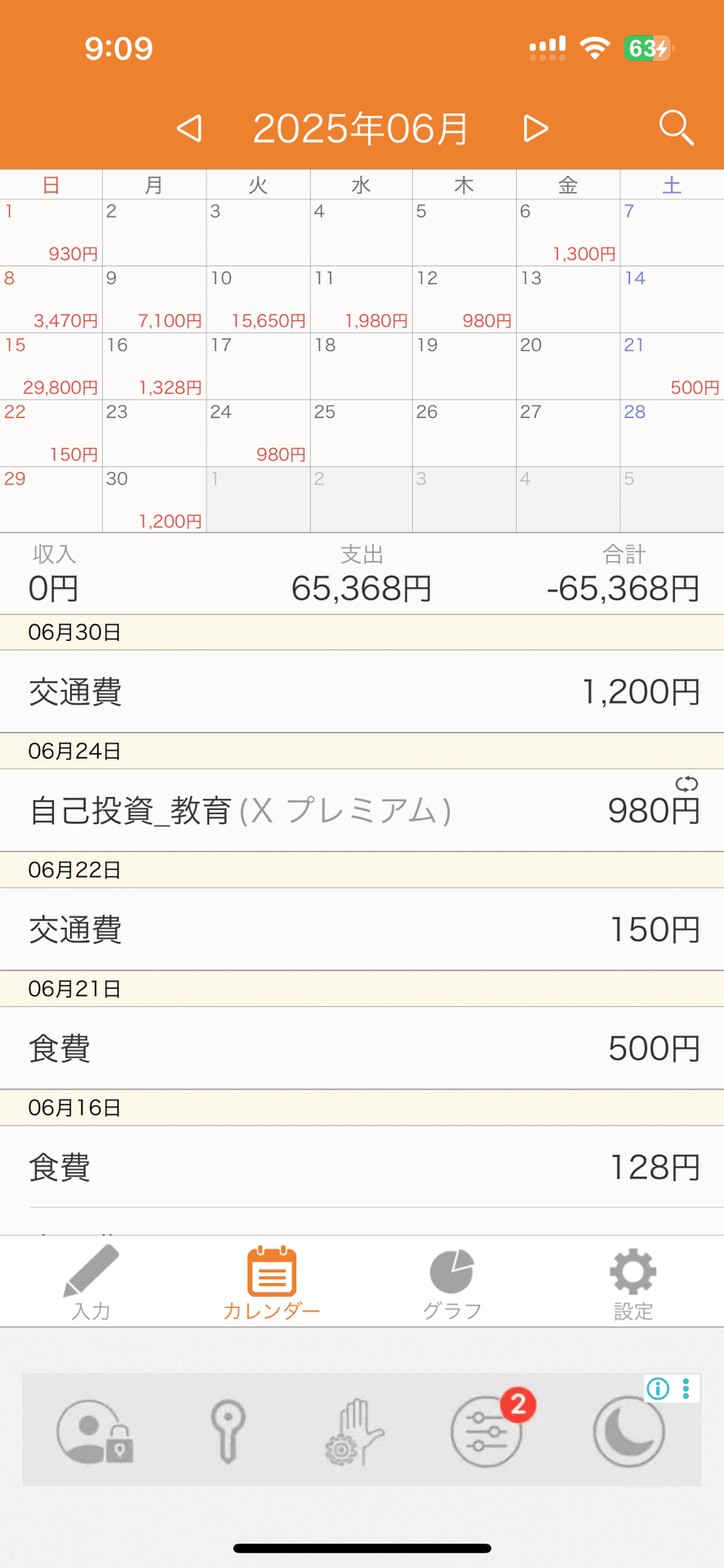The height and width of the screenshot is (1568, 724).
Task: Switch to the グラフ tab
Action: (452, 1281)
